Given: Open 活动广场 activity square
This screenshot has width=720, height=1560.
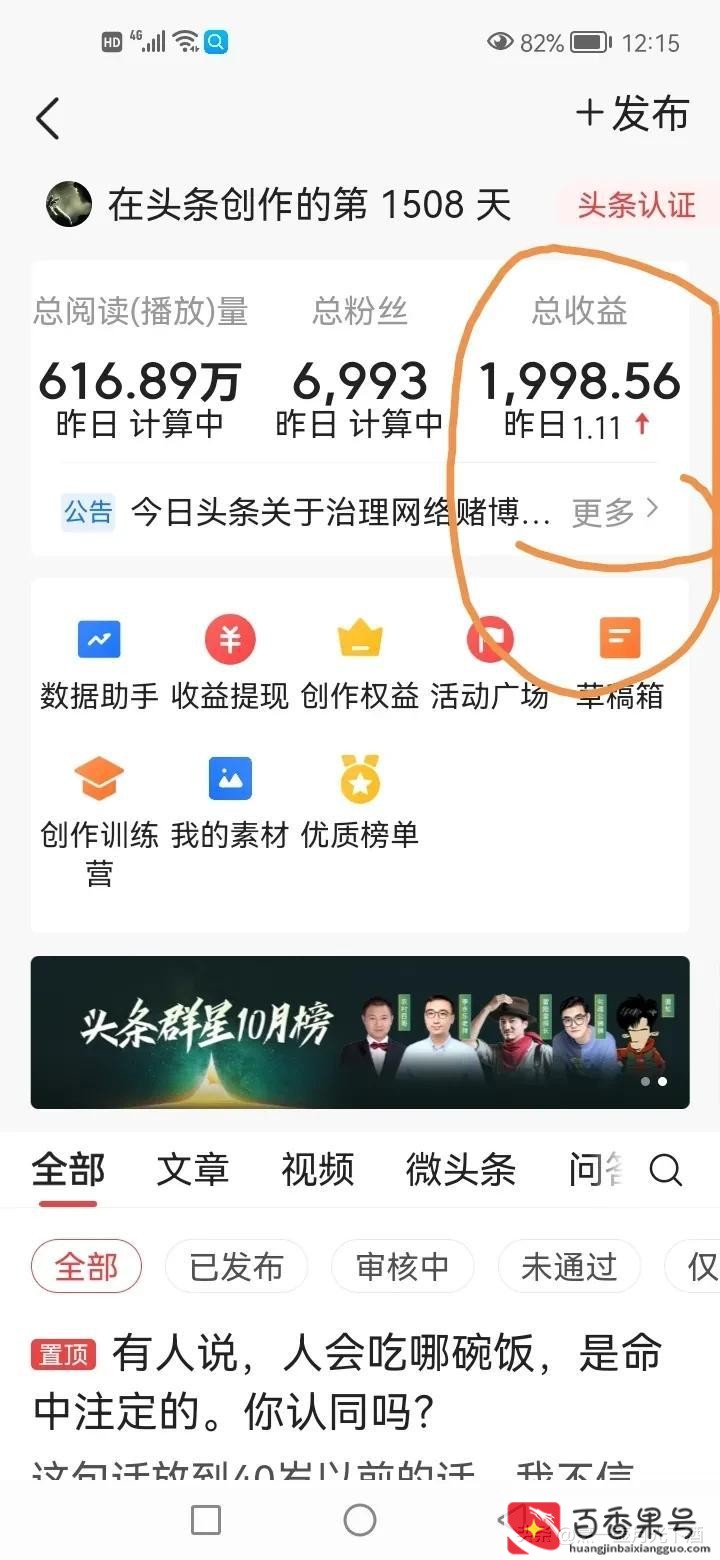Looking at the screenshot, I should pyautogui.click(x=490, y=660).
